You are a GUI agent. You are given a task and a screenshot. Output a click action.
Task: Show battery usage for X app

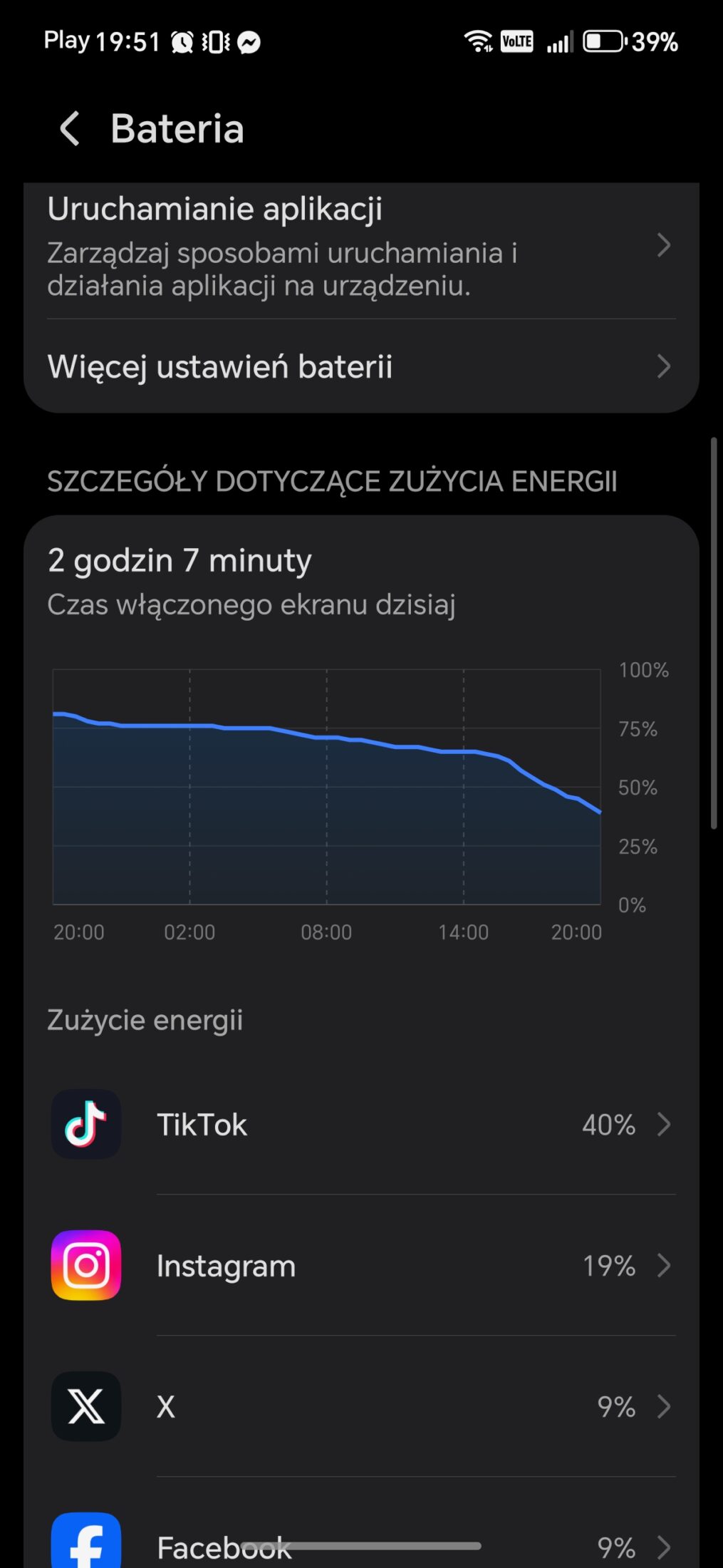coord(361,1407)
